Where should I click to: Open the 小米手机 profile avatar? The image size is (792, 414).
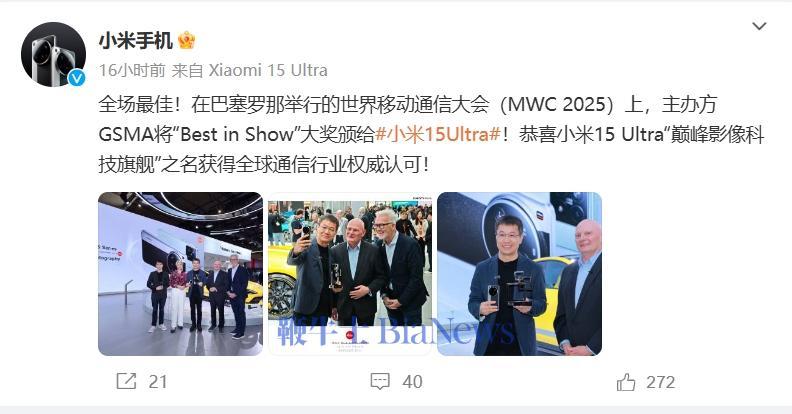pyautogui.click(x=53, y=54)
